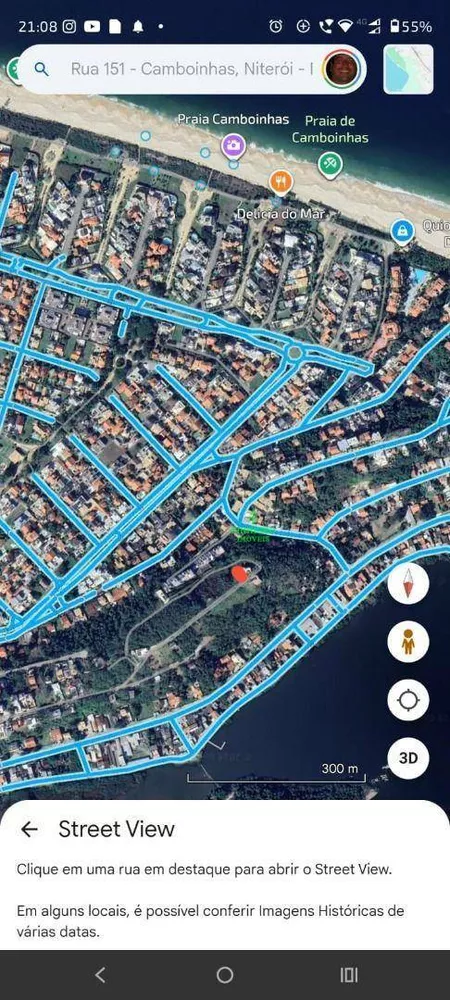Open the blue shopping pin near the beach
Screen dimensions: 450x1000
point(402,232)
